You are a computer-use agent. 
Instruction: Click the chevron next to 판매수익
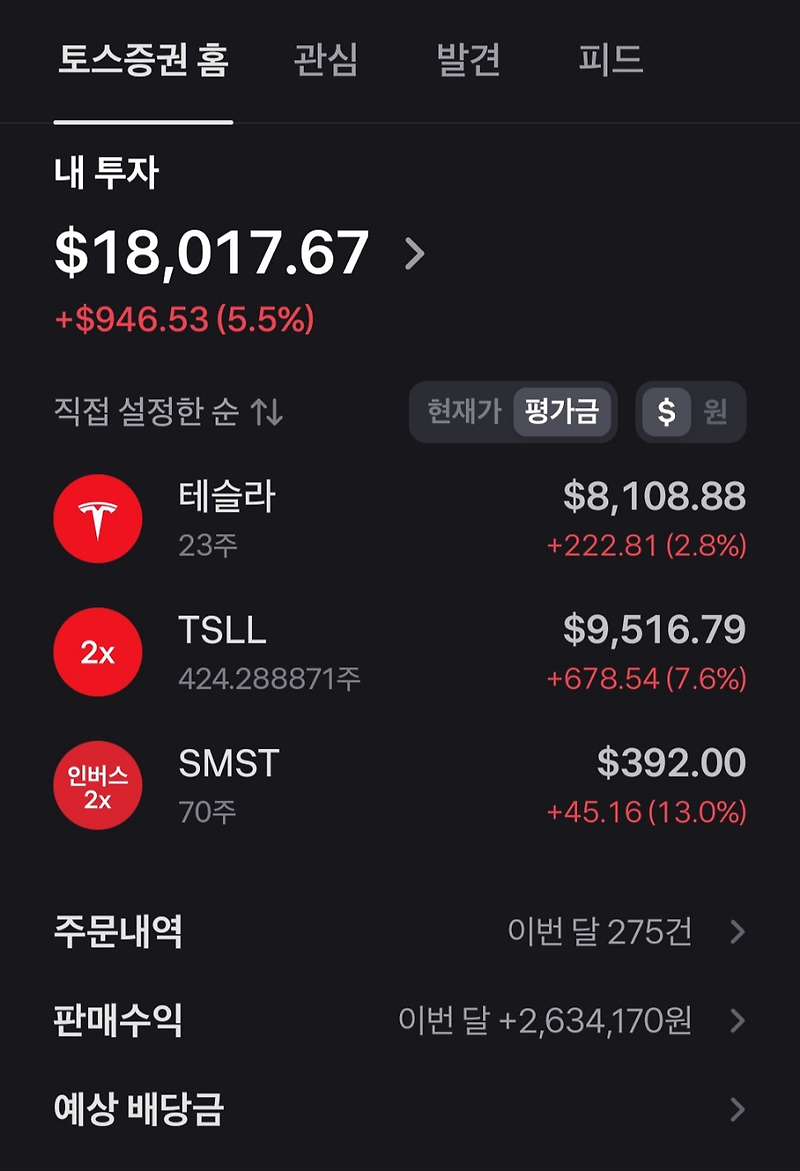[738, 1021]
